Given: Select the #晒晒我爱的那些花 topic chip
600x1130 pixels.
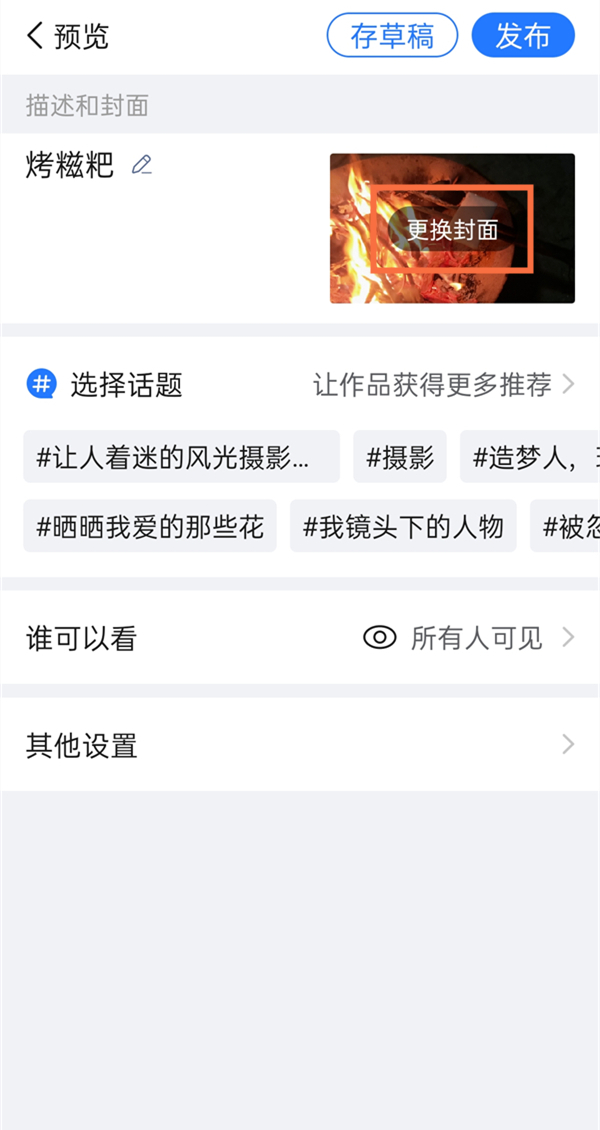Looking at the screenshot, I should [x=150, y=527].
